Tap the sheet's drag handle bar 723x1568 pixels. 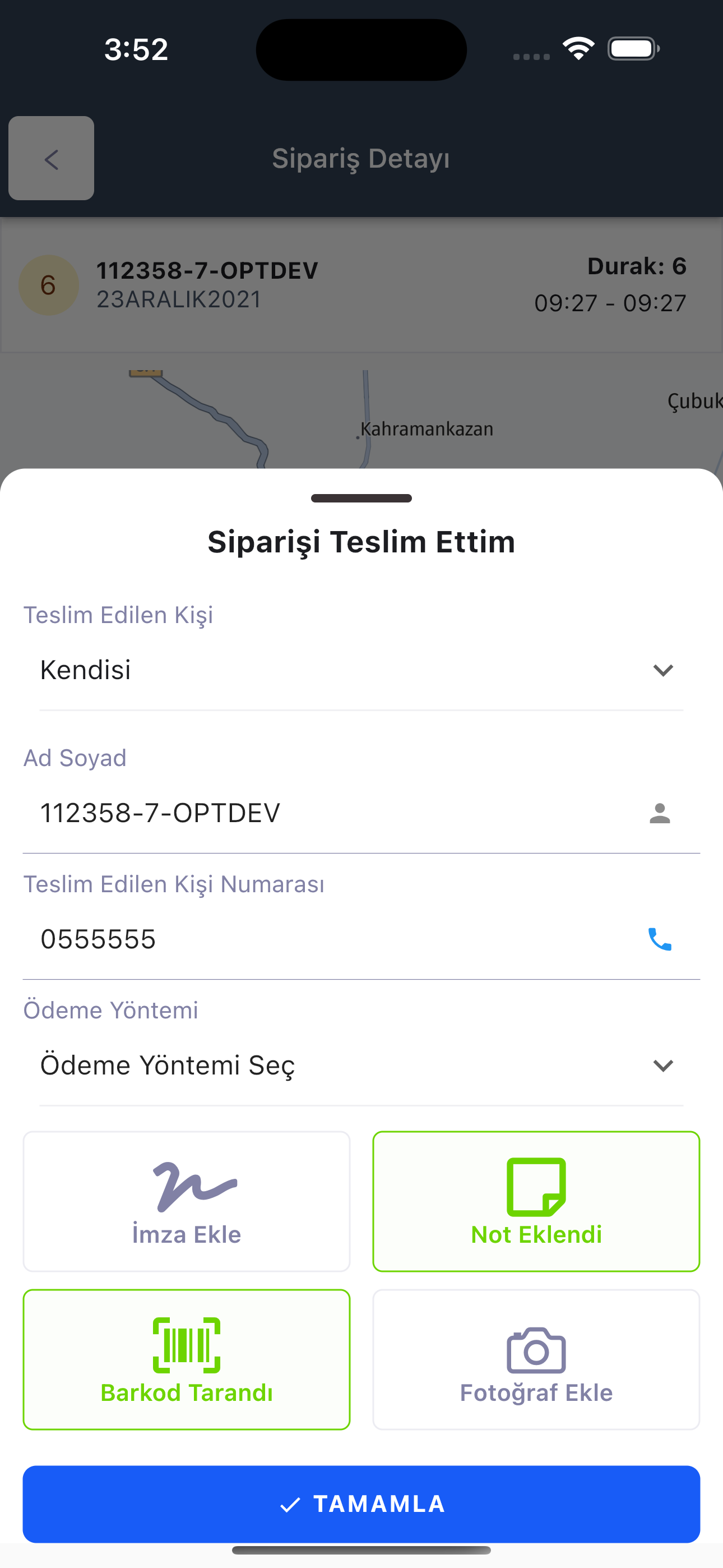[x=361, y=498]
